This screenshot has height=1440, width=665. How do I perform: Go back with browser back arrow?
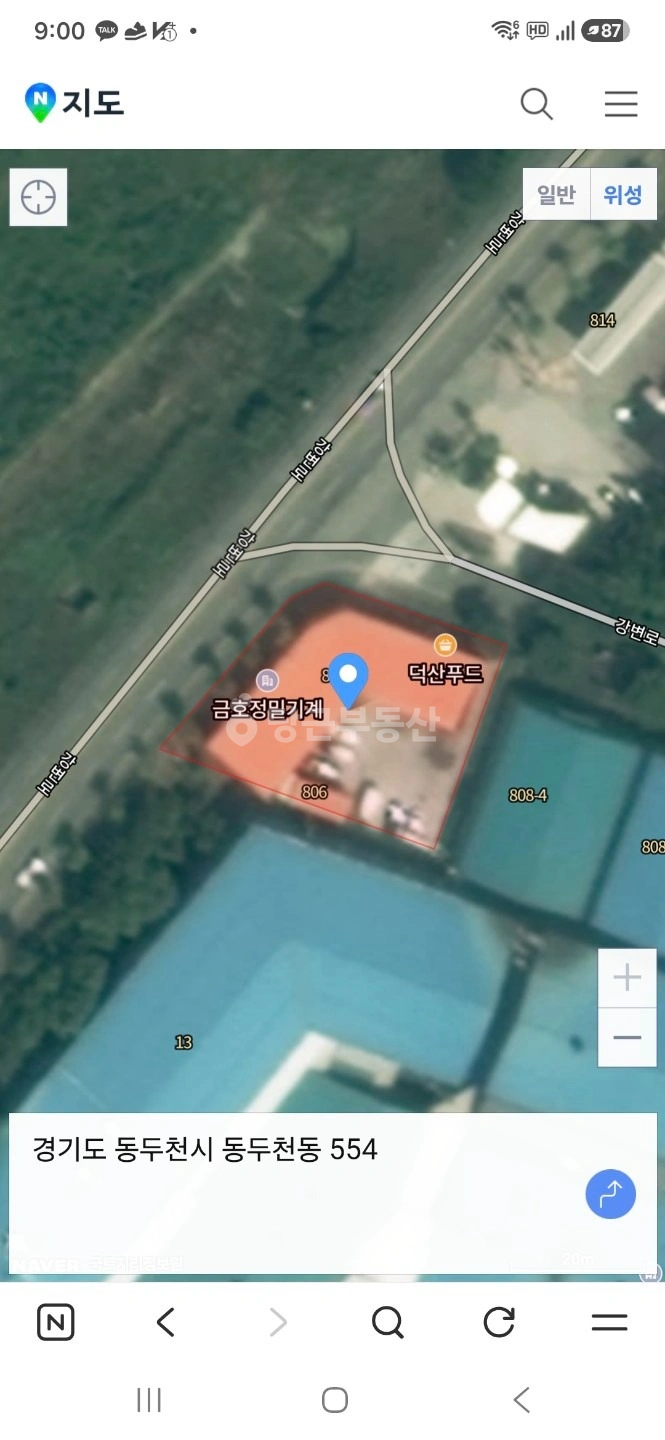pyautogui.click(x=166, y=1322)
